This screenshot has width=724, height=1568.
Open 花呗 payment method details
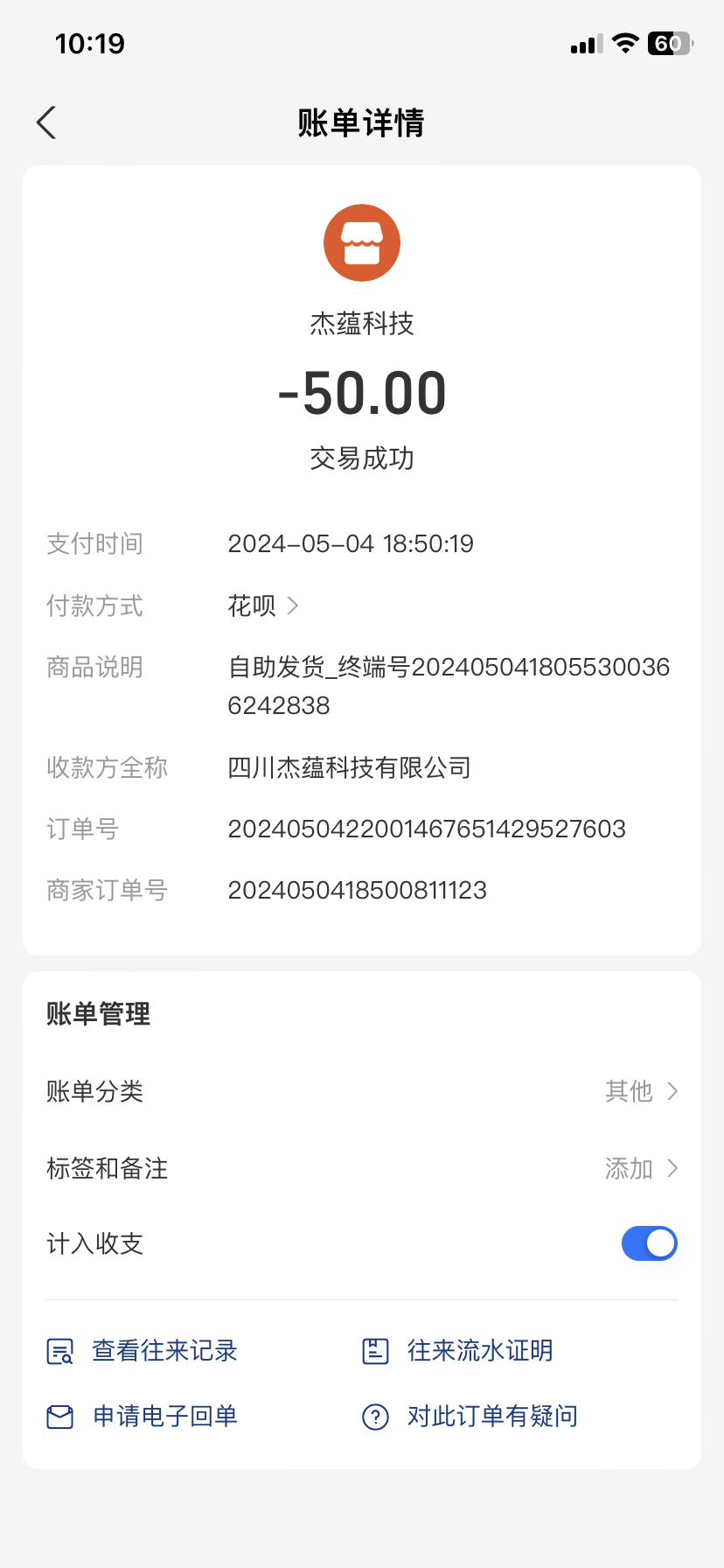[x=262, y=605]
